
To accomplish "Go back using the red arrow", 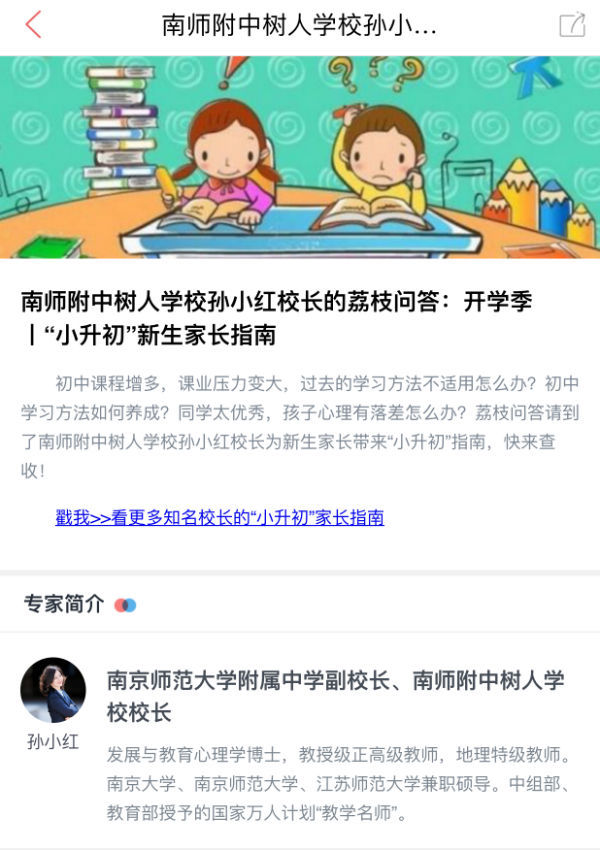I will coord(33,25).
